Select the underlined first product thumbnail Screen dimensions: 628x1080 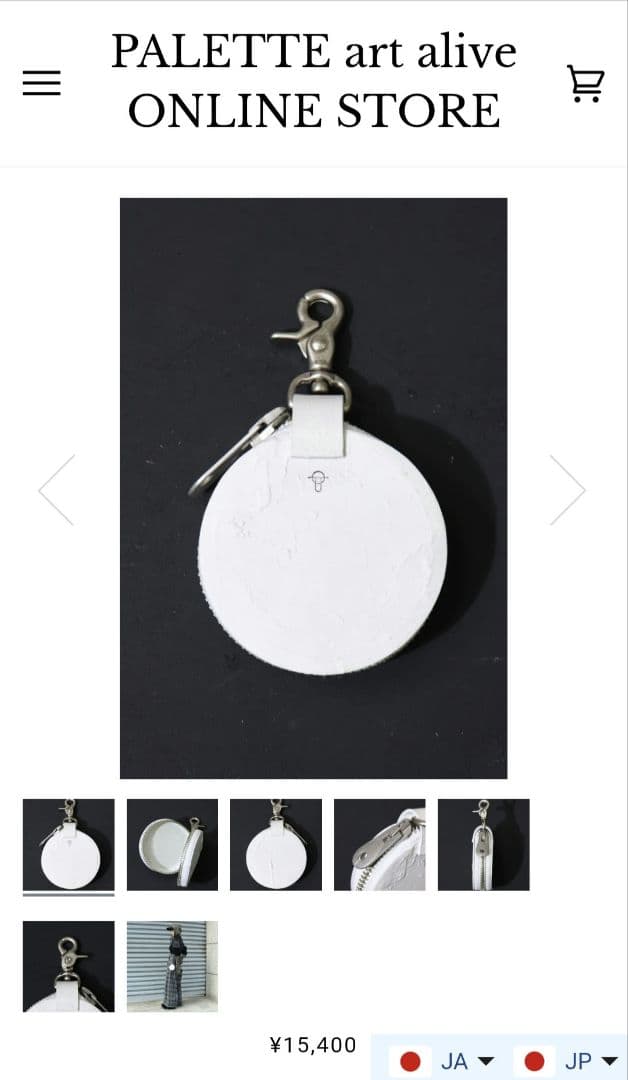pos(68,844)
